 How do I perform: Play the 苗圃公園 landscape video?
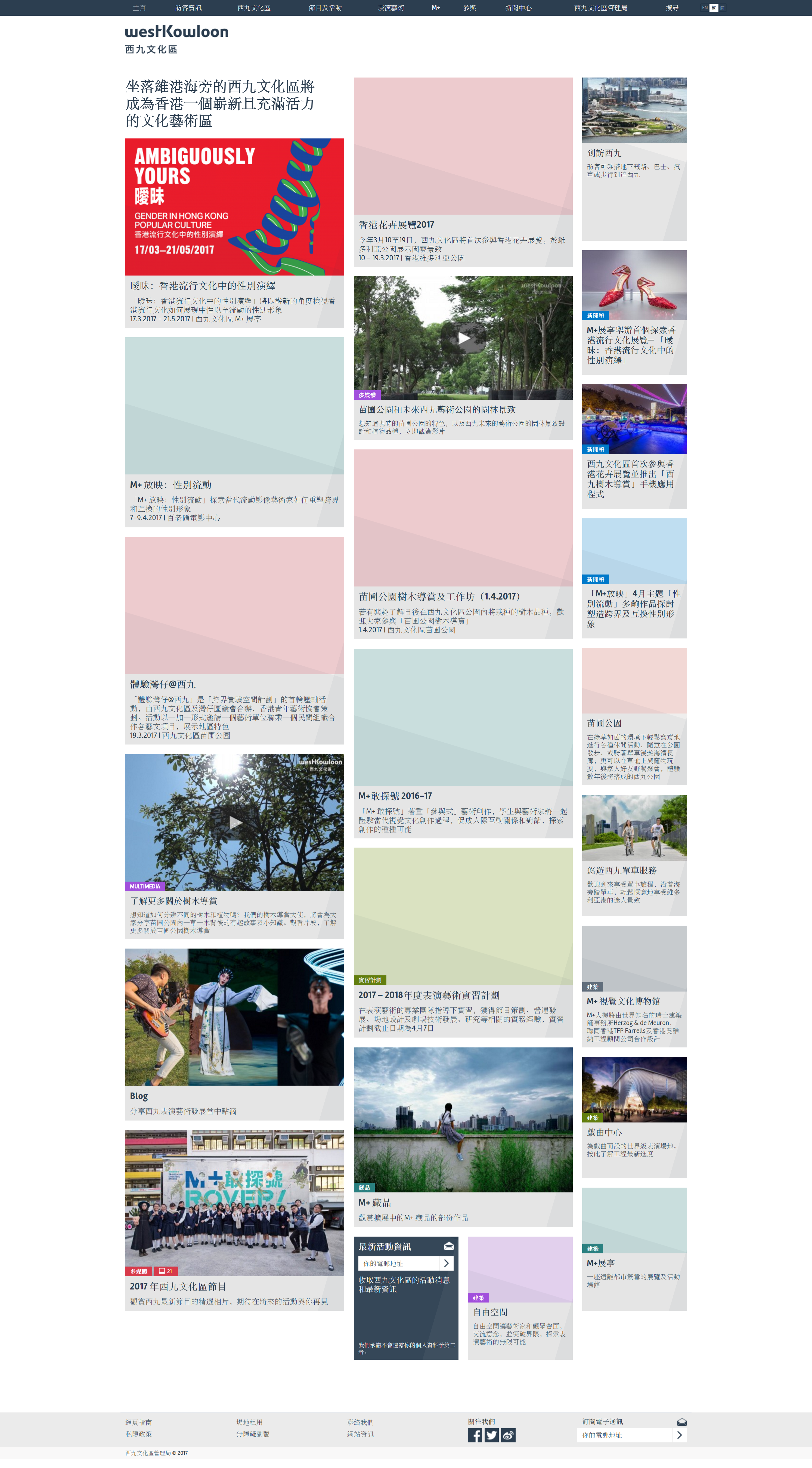pos(463,338)
